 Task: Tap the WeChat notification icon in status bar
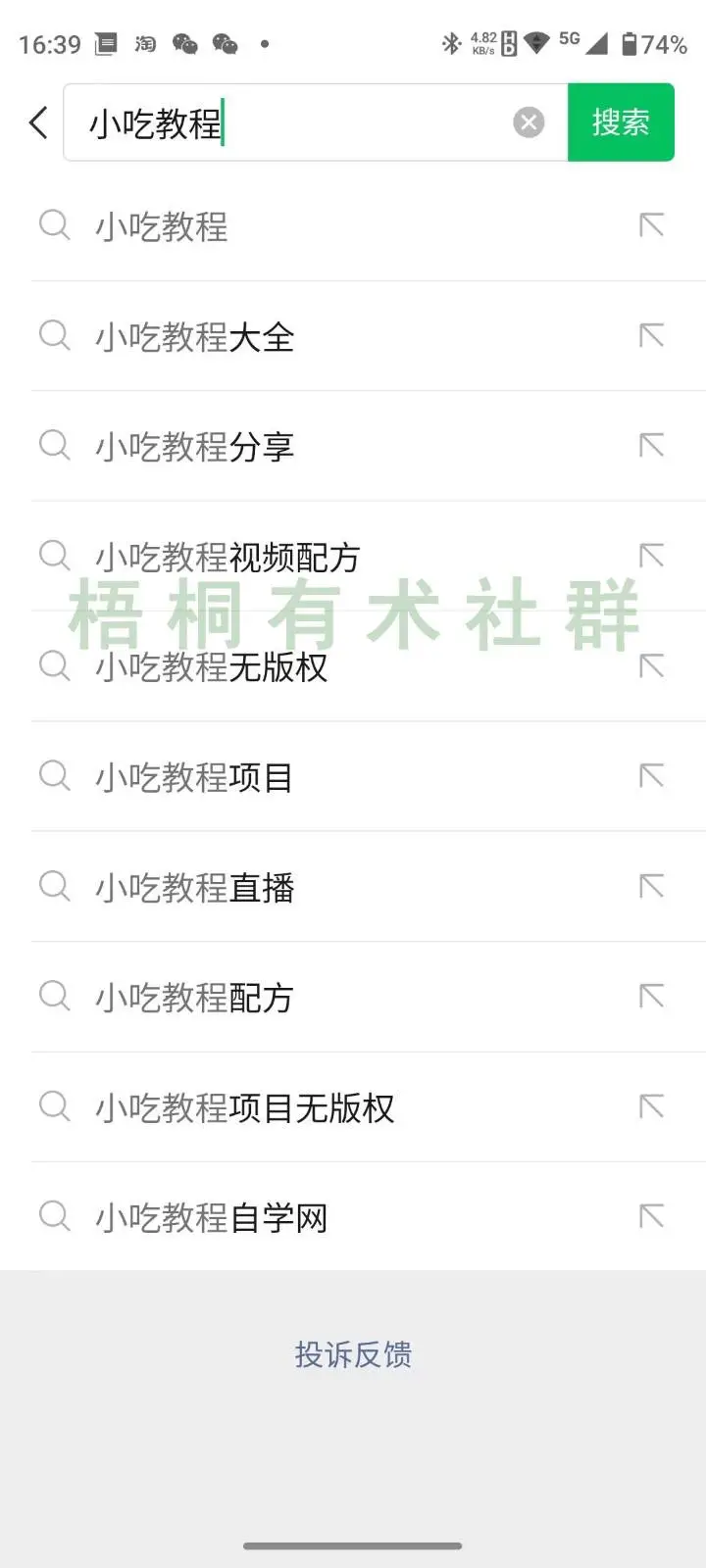coord(184,44)
